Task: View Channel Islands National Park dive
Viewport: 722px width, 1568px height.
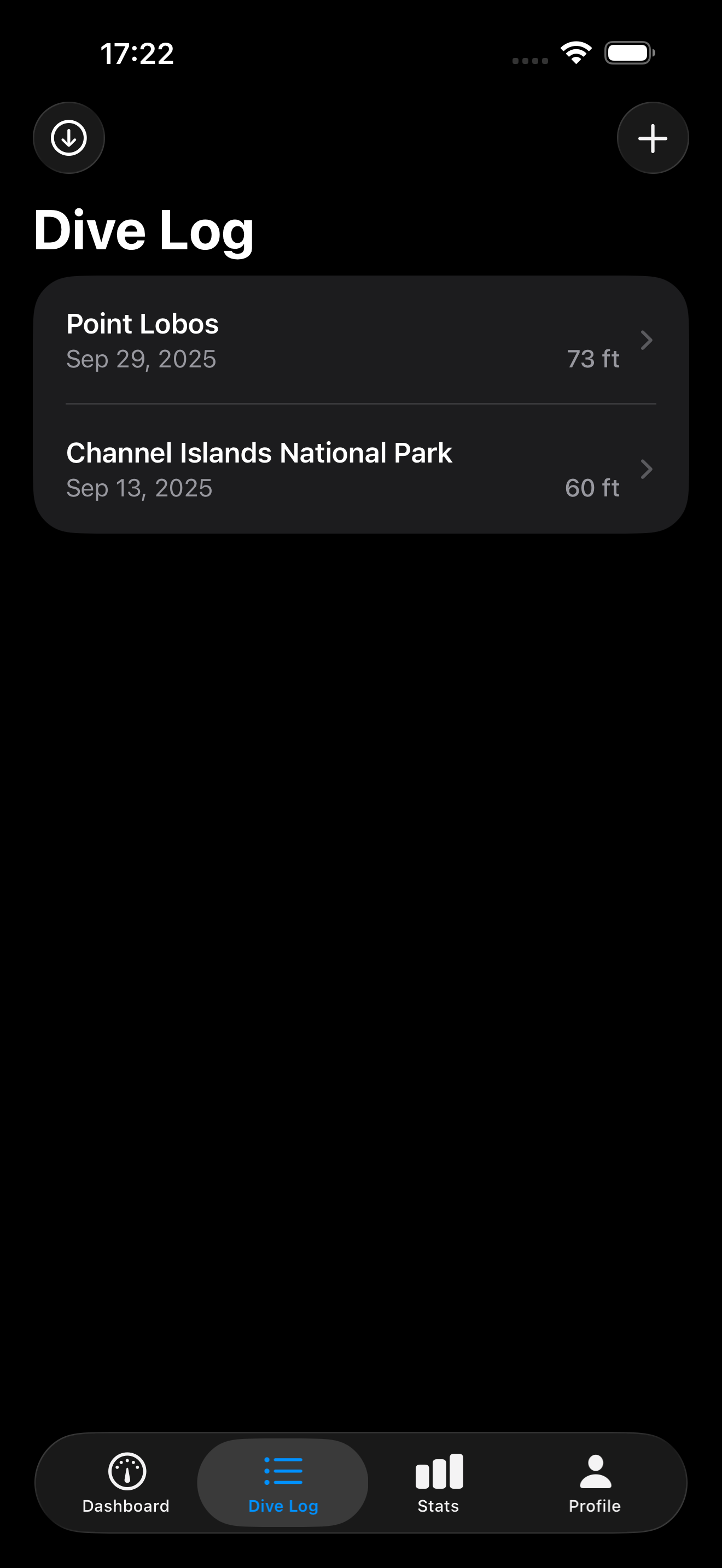Action: pos(360,469)
